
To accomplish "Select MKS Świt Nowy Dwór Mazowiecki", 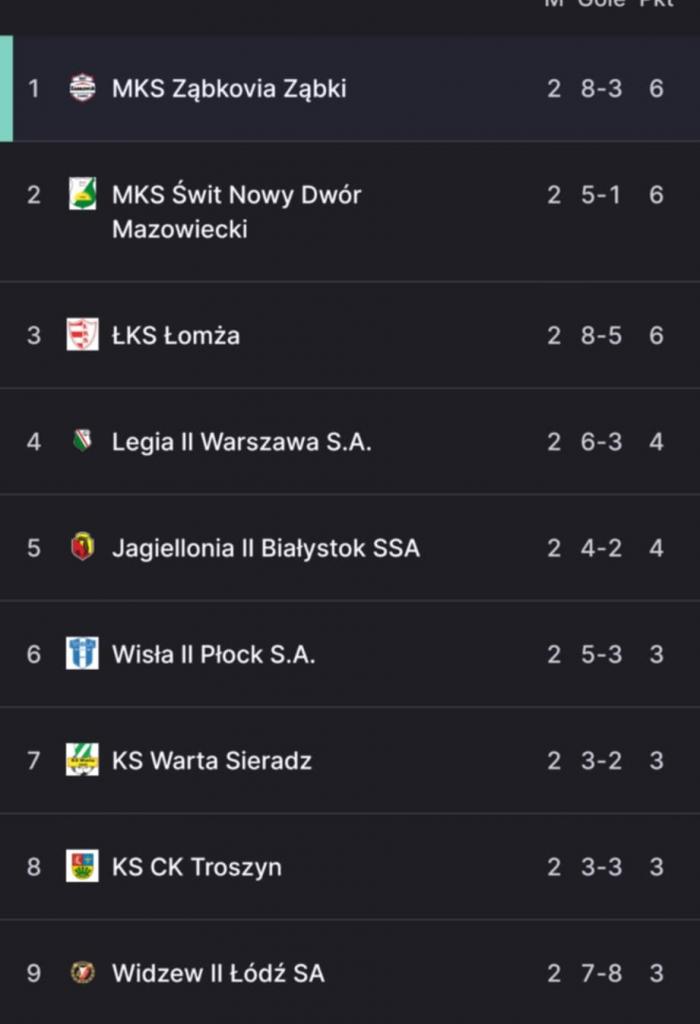I will point(236,211).
